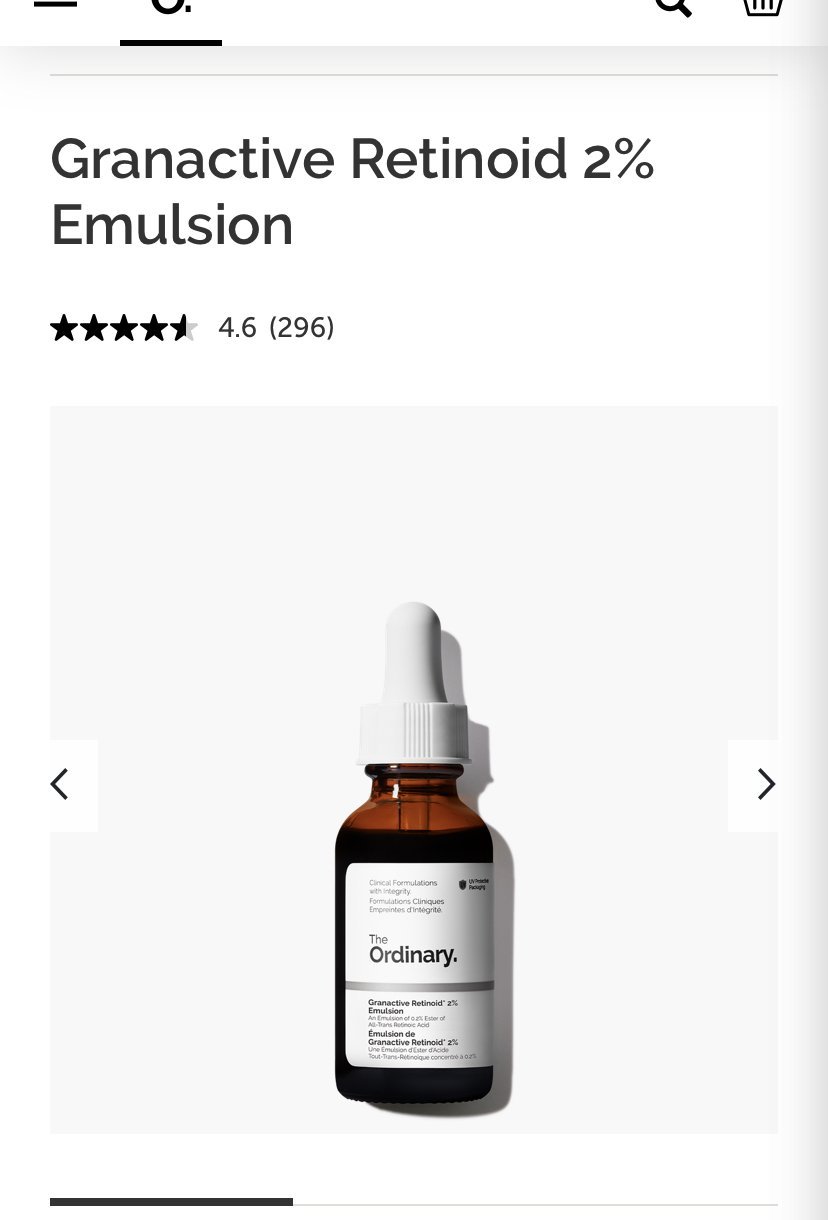Viewport: 828px width, 1220px height.
Task: Open the shopping basket
Action: [x=763, y=6]
